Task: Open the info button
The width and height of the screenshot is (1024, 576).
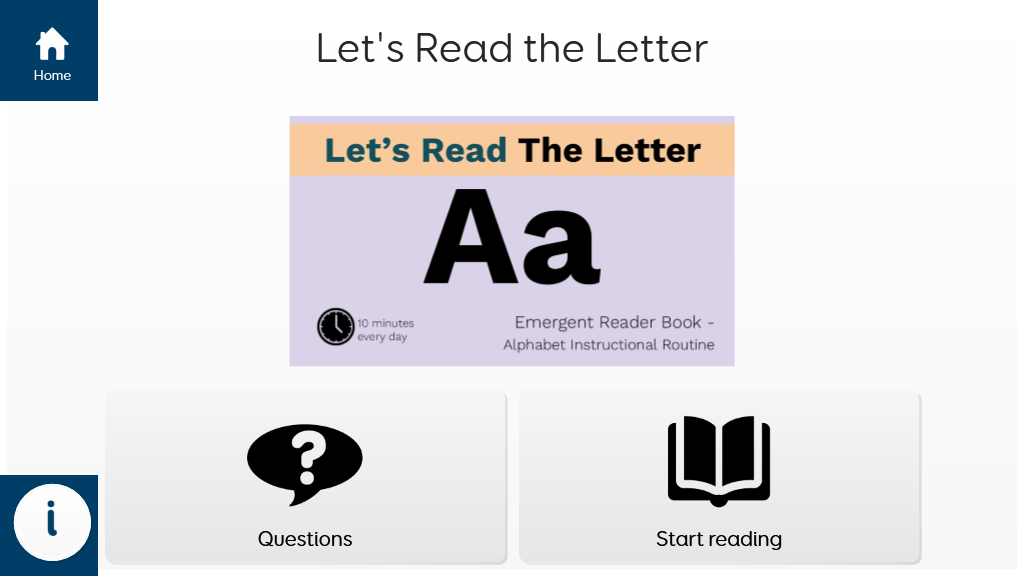Action: coord(52,522)
